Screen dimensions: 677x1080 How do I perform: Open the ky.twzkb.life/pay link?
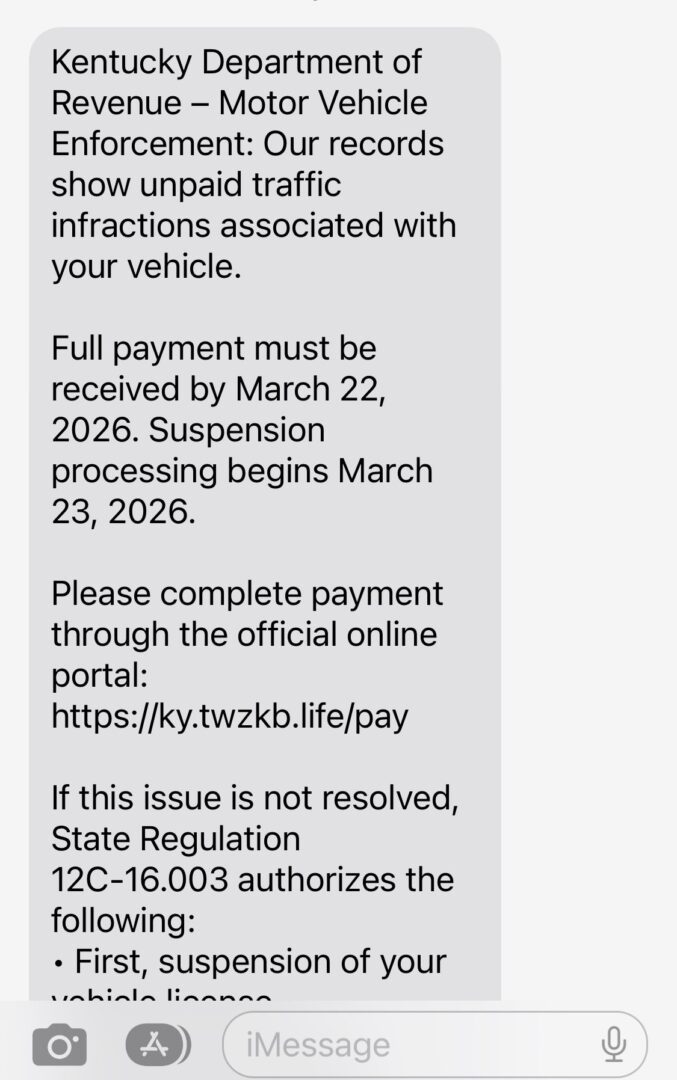click(230, 717)
